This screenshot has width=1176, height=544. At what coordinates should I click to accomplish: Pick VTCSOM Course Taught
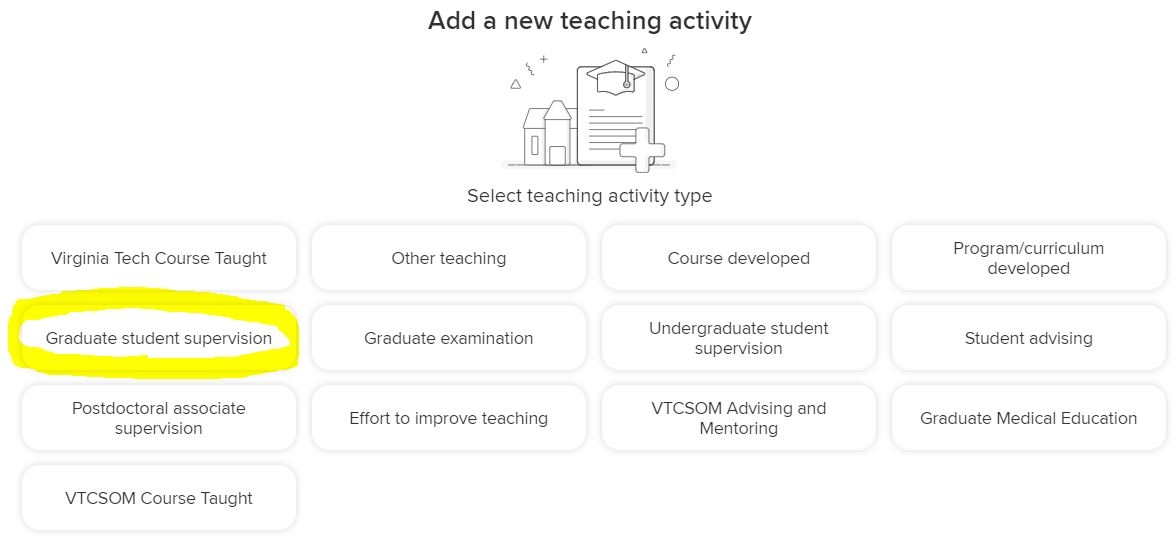coord(159,498)
